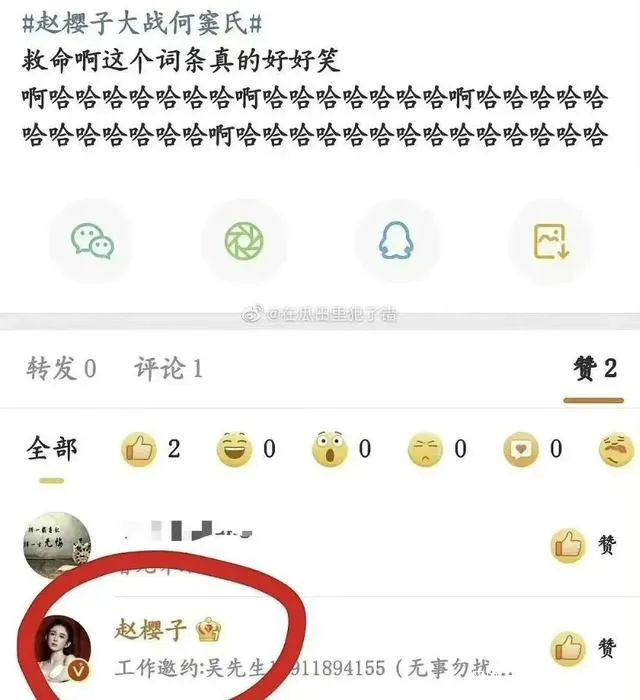This screenshot has width=640, height=700.
Task: Filter by thumbs-up reactions
Action: [x=150, y=450]
